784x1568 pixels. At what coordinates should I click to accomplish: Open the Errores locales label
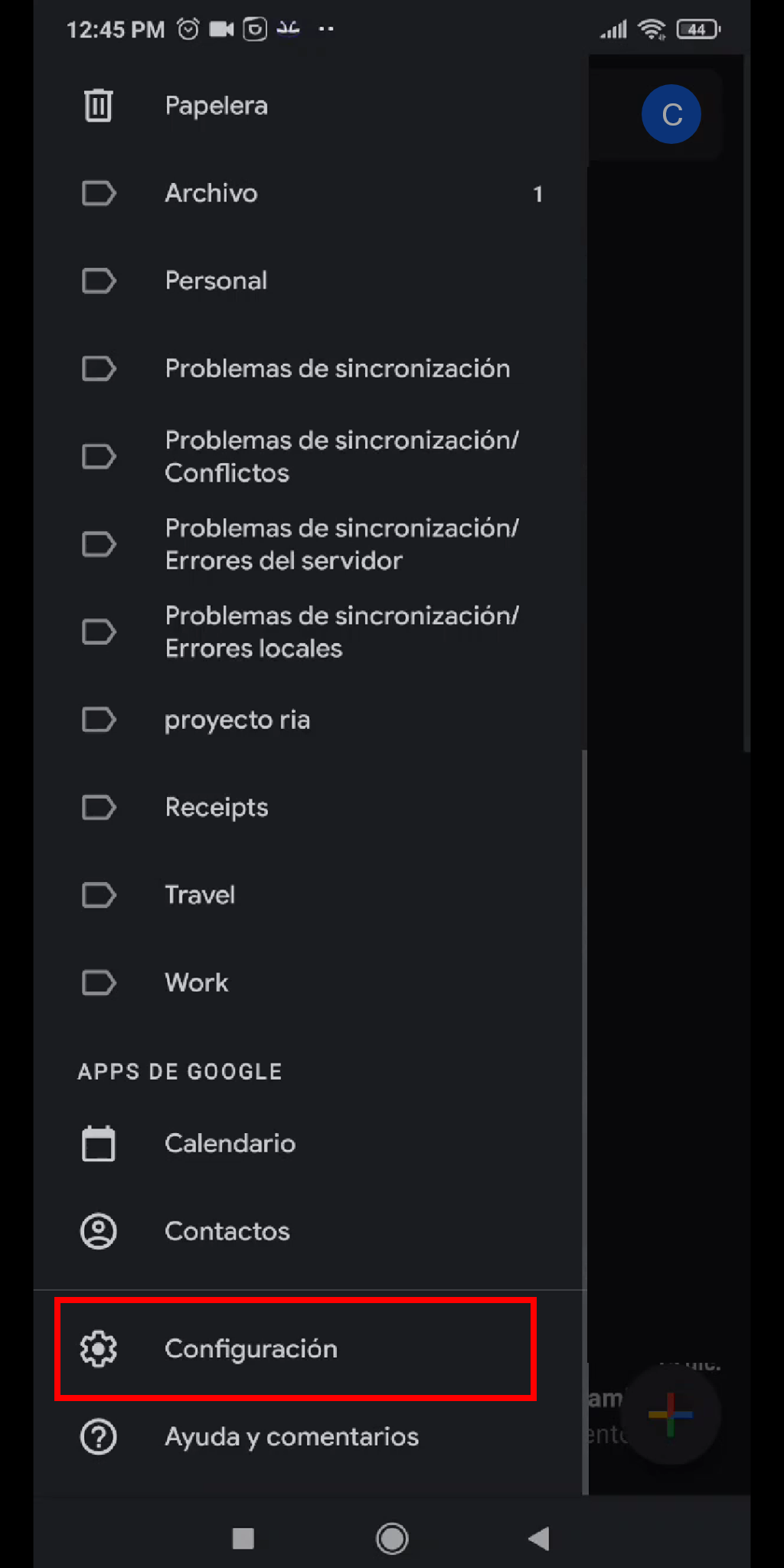point(310,632)
